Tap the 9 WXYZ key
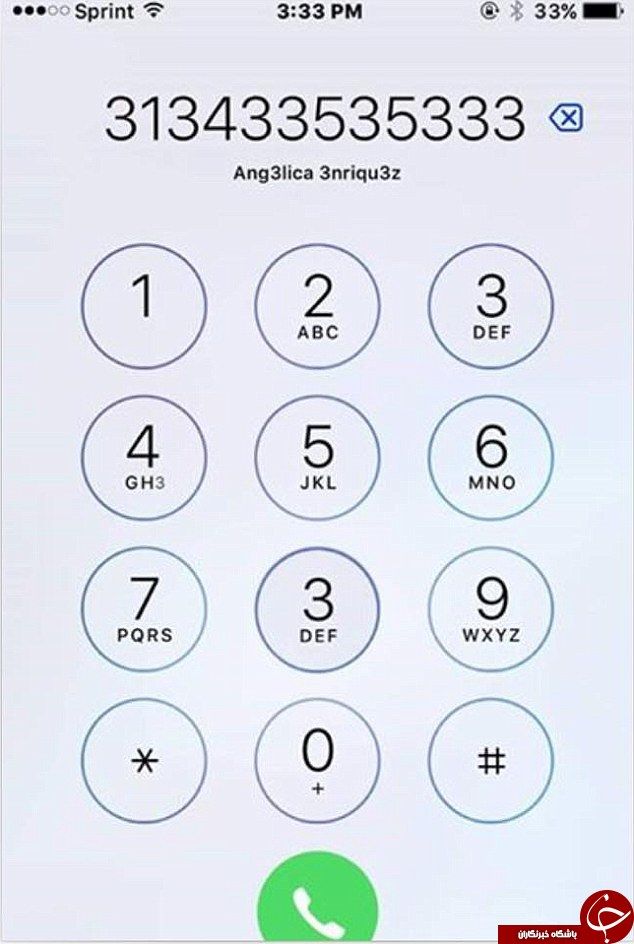This screenshot has height=944, width=634. [x=491, y=608]
